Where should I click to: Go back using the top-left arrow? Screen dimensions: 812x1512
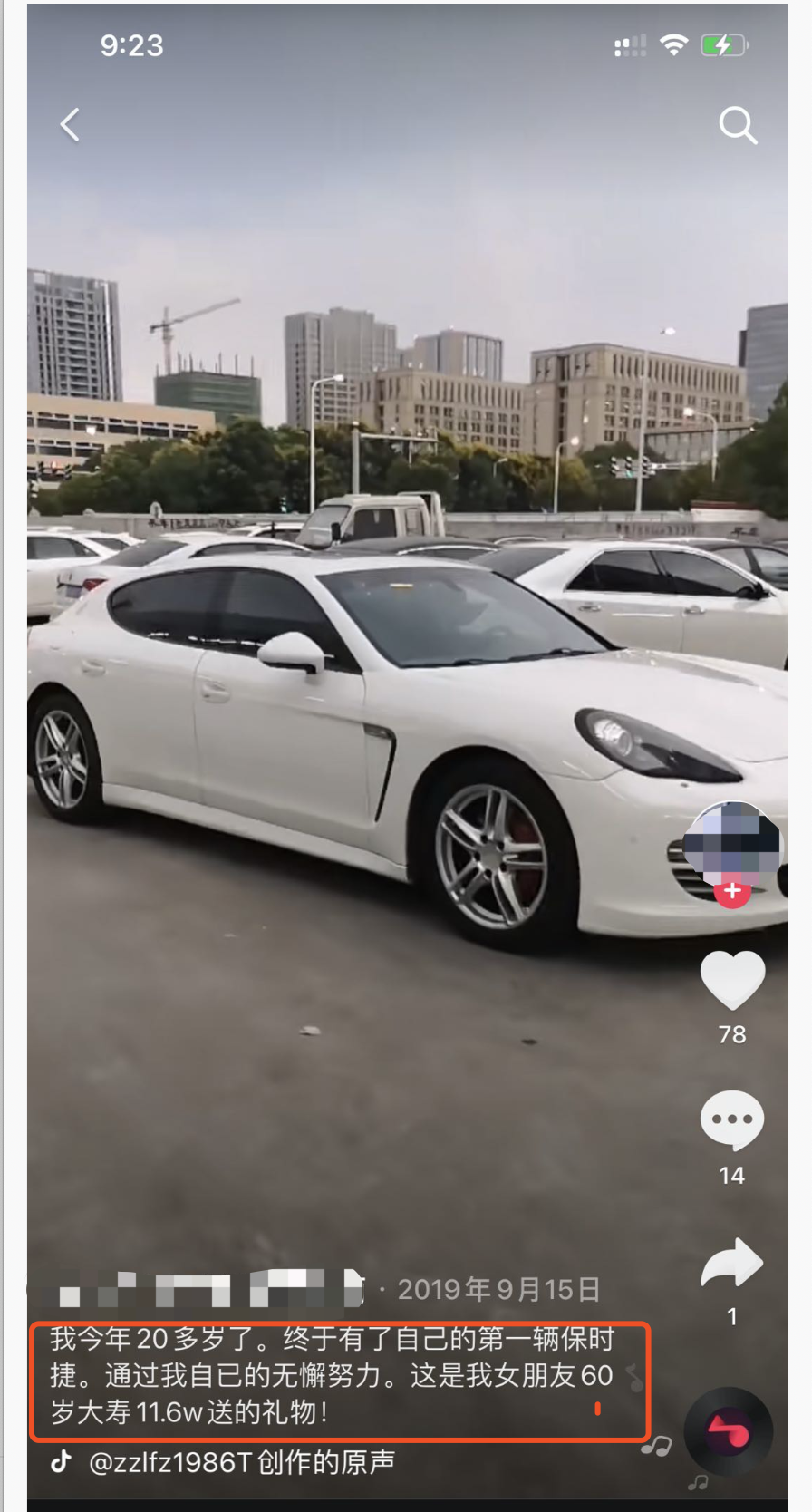(x=70, y=125)
